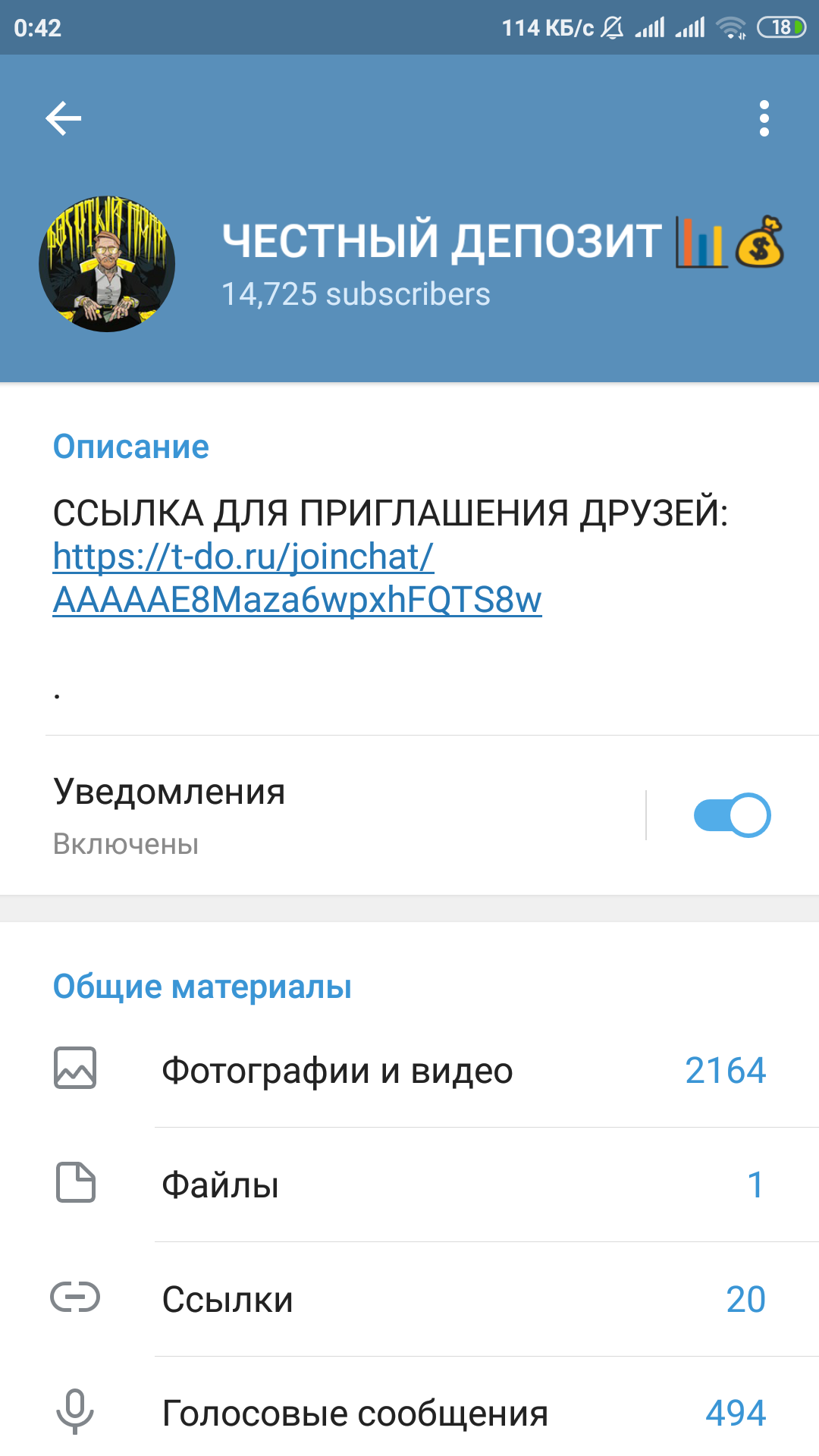Toggle the Уведомления notifications switch
Image resolution: width=819 pixels, height=1456 pixels.
(x=732, y=815)
